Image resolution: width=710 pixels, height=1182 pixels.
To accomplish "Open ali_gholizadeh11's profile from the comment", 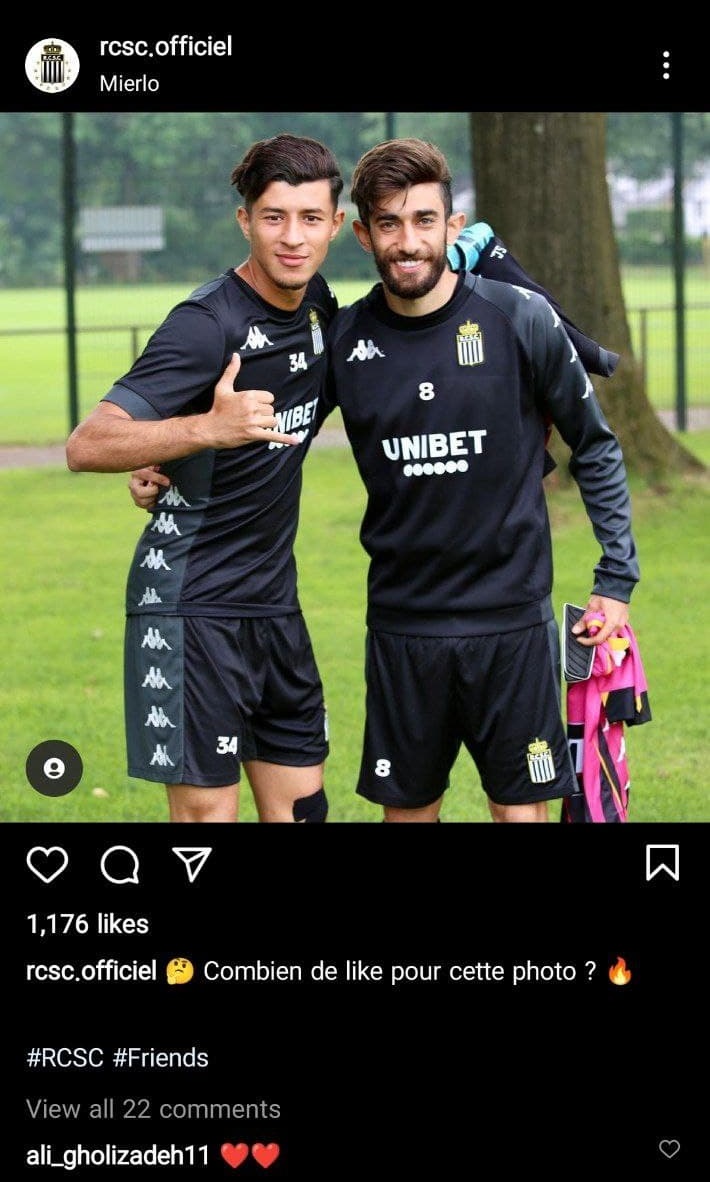I will point(118,1156).
